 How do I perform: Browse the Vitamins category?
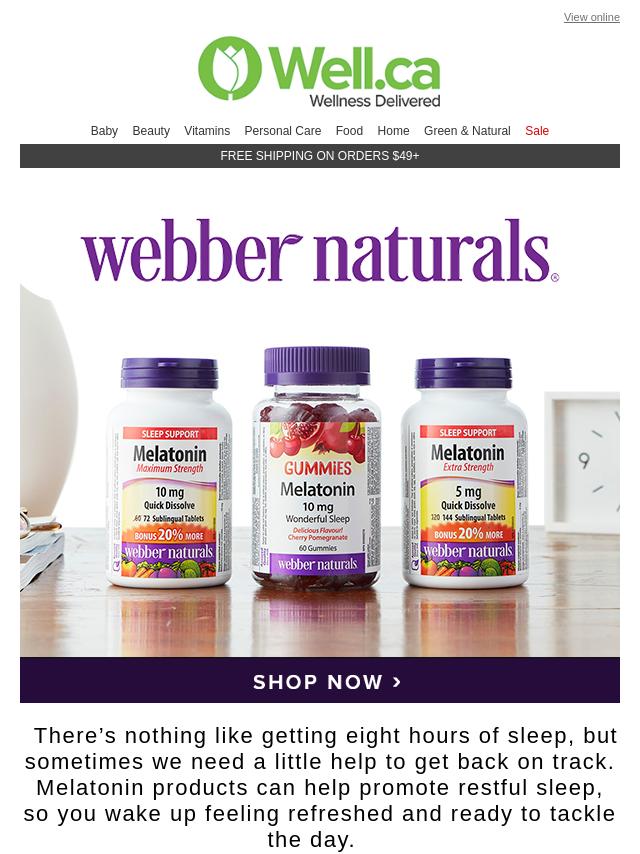pos(207,131)
